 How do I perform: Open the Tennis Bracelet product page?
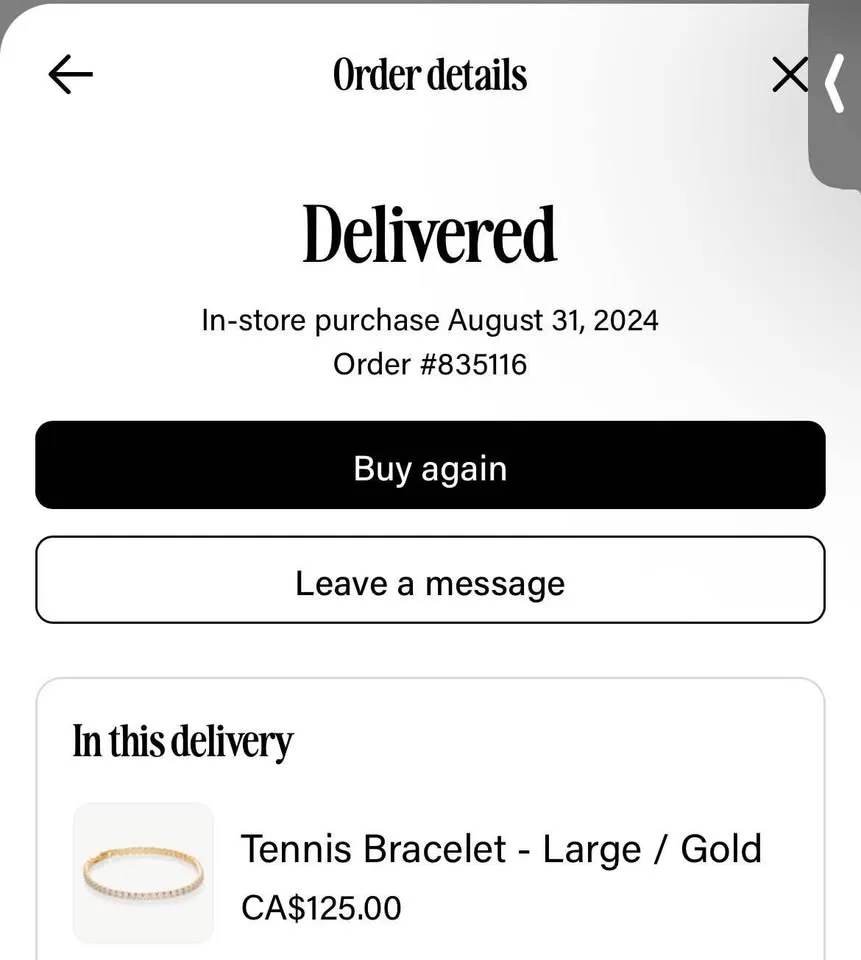tap(502, 849)
